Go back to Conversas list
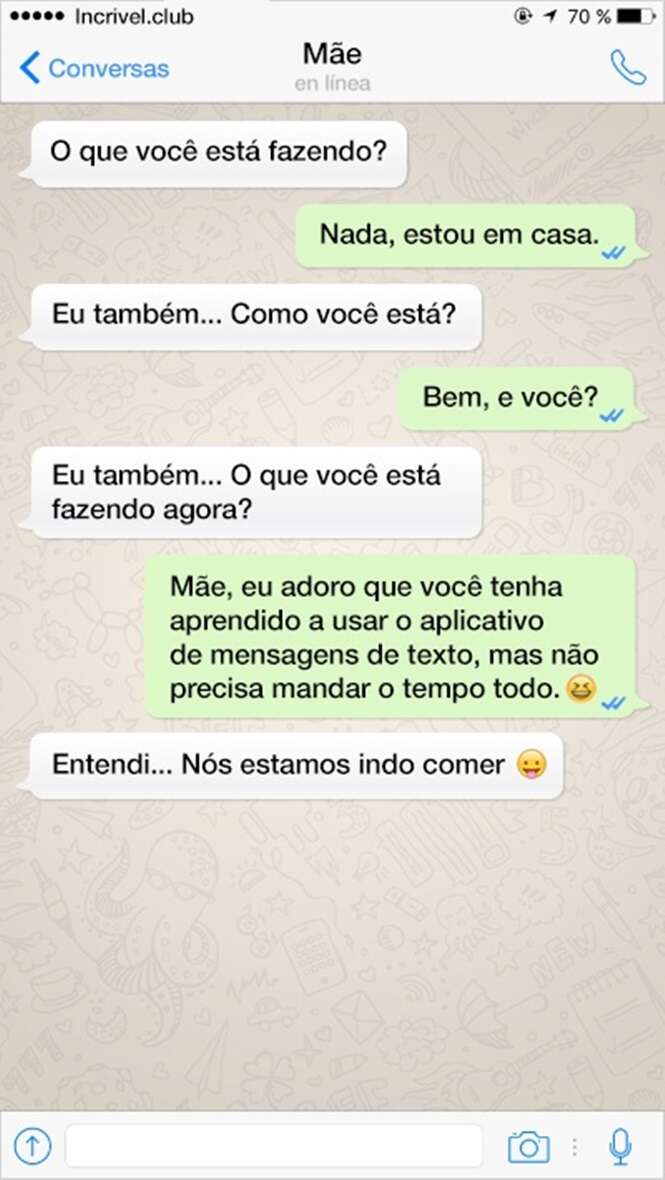The width and height of the screenshot is (665, 1180). 94,68
